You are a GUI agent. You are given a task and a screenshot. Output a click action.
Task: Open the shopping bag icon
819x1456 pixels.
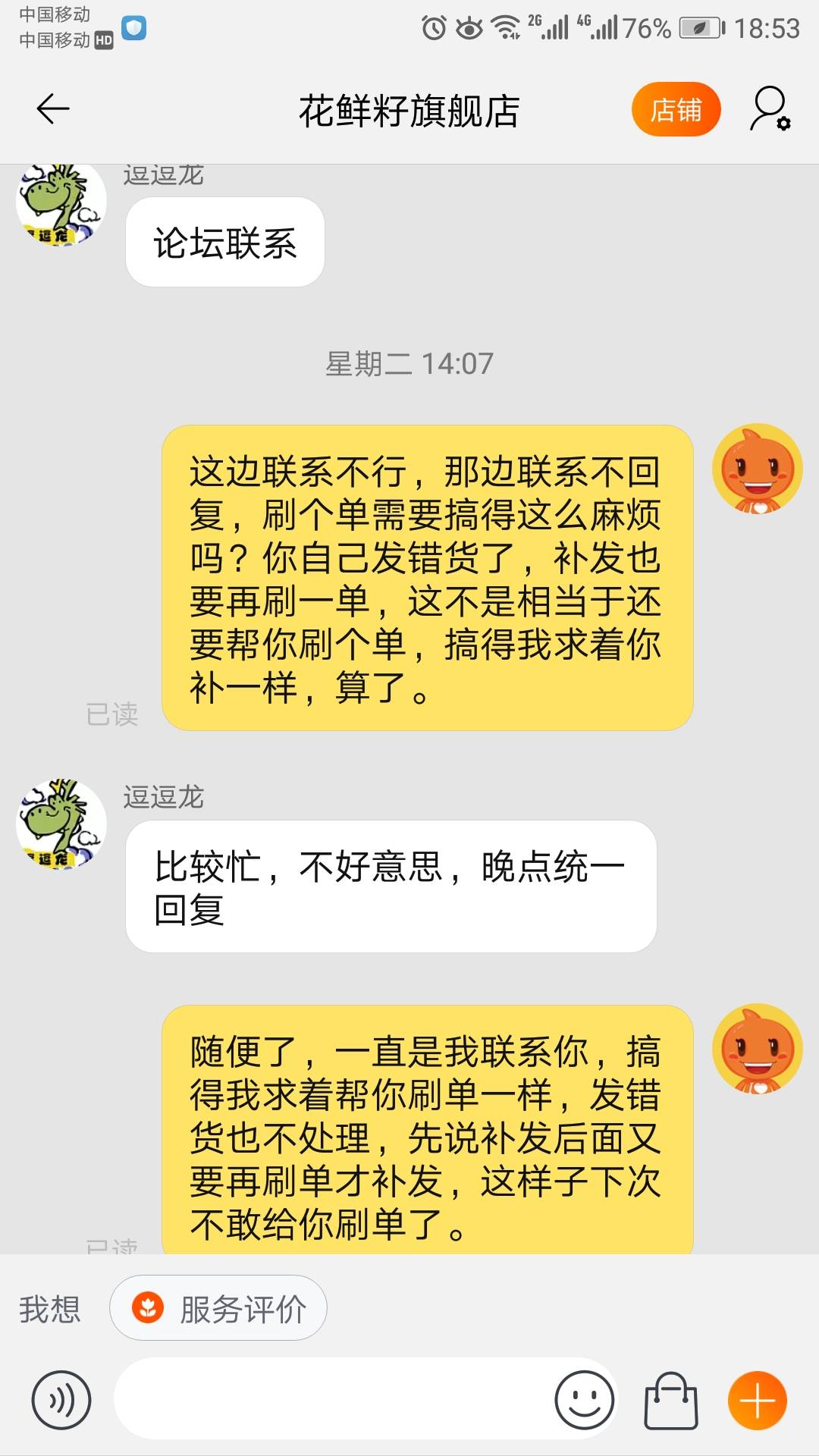[670, 1400]
